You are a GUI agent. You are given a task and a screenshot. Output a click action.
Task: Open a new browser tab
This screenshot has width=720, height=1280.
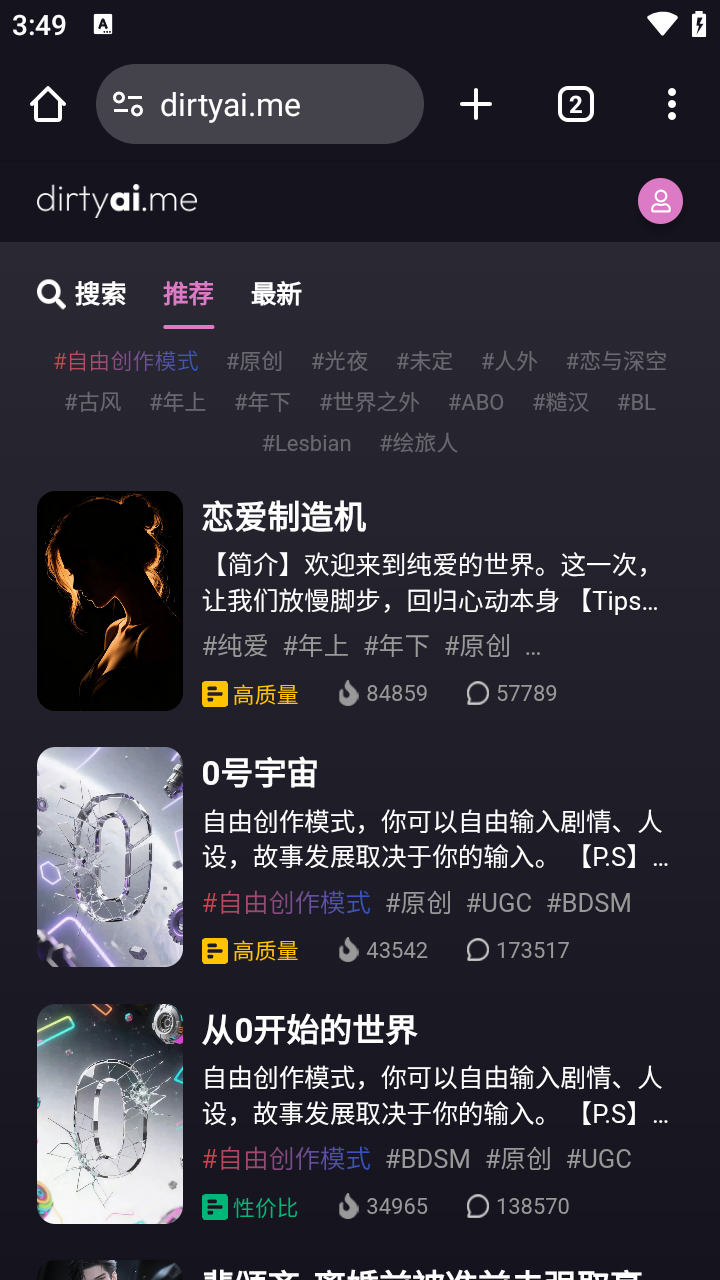click(476, 104)
